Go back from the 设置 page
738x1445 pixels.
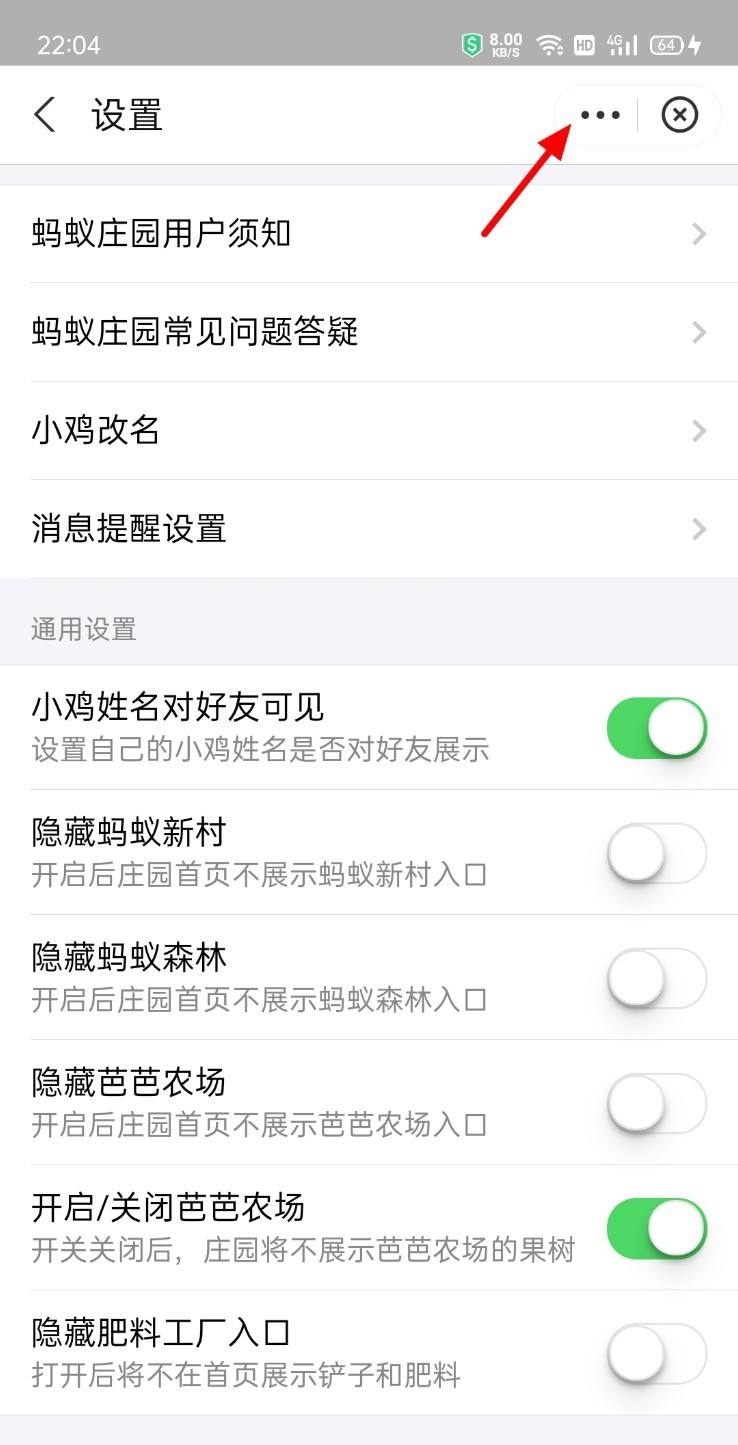click(x=45, y=115)
